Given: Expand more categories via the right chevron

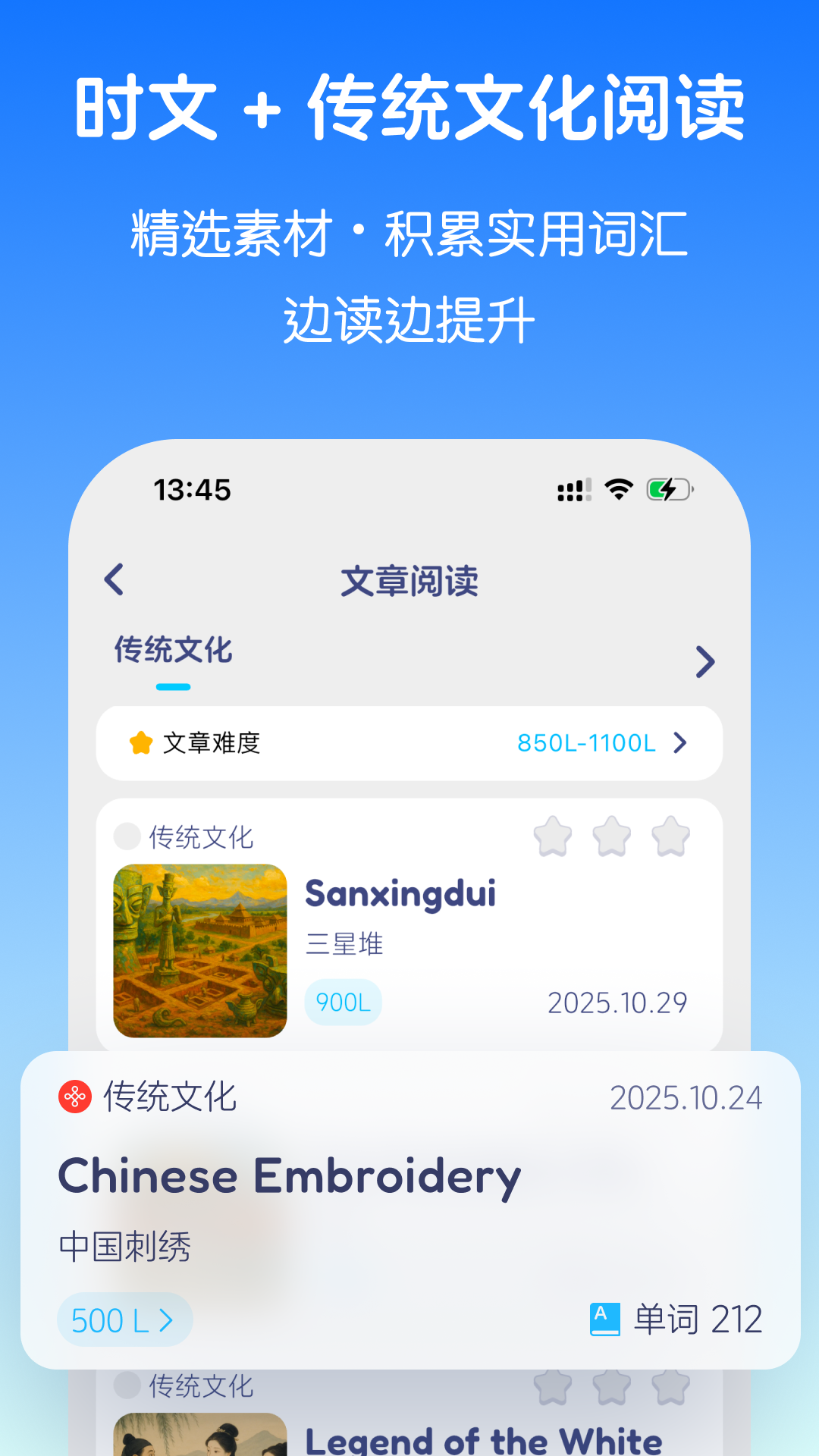Looking at the screenshot, I should [x=706, y=661].
